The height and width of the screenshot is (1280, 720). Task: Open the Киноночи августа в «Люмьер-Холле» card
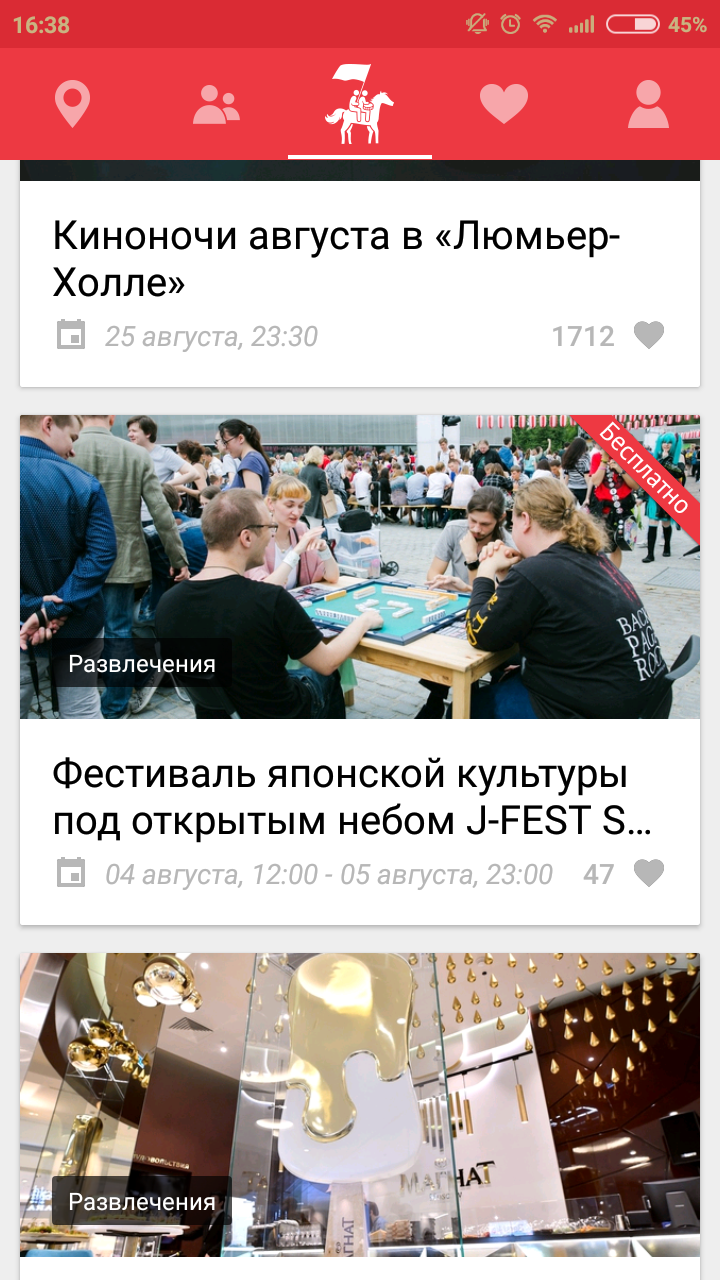(x=336, y=260)
